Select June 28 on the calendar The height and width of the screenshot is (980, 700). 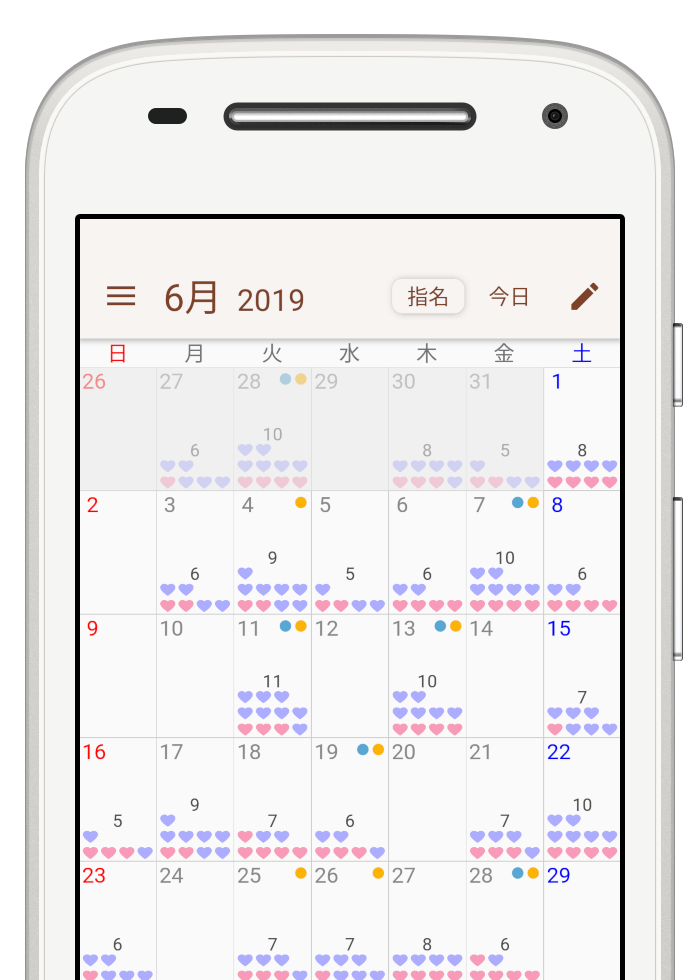(504, 920)
